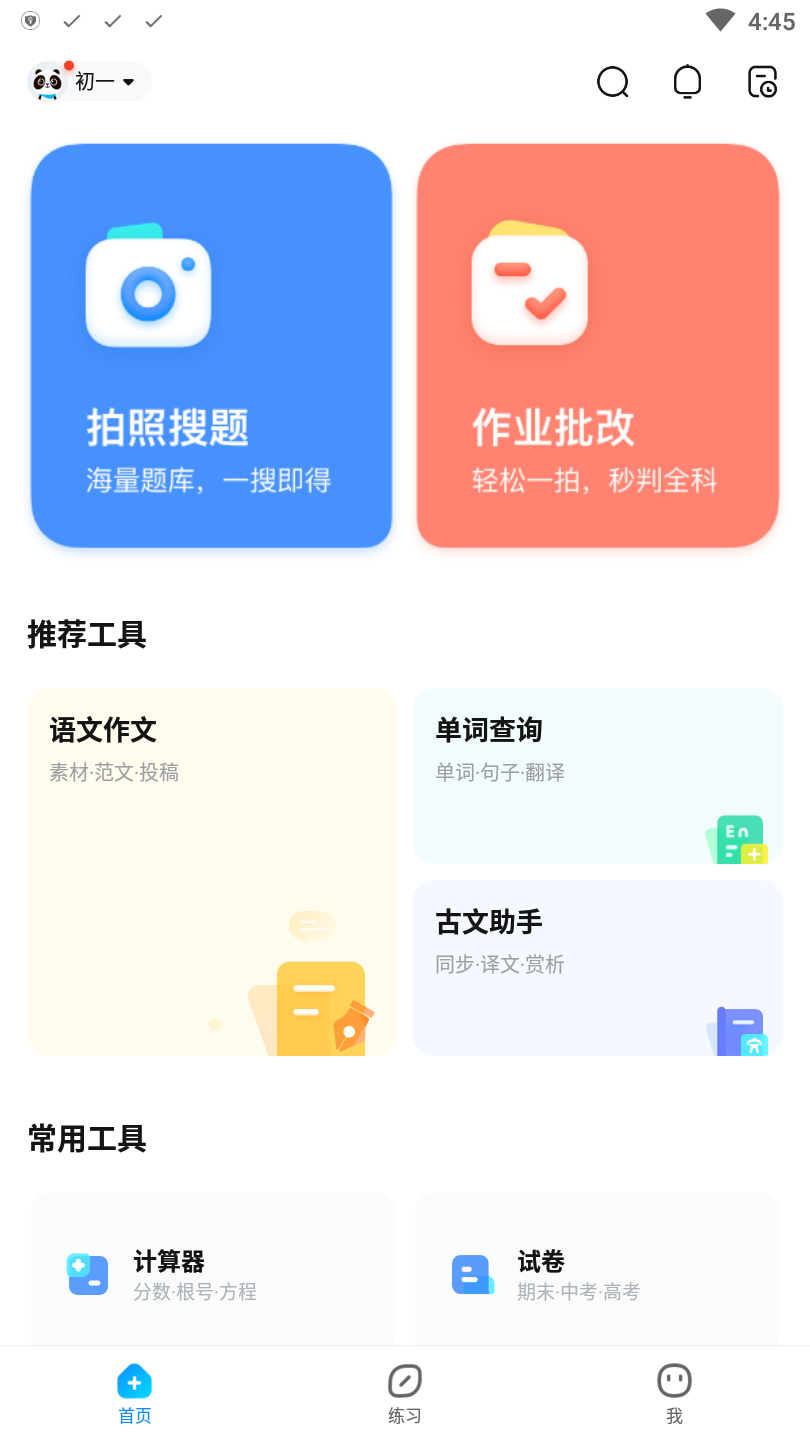Switch to the 我 profile tab
810x1440 pixels.
coord(675,1392)
